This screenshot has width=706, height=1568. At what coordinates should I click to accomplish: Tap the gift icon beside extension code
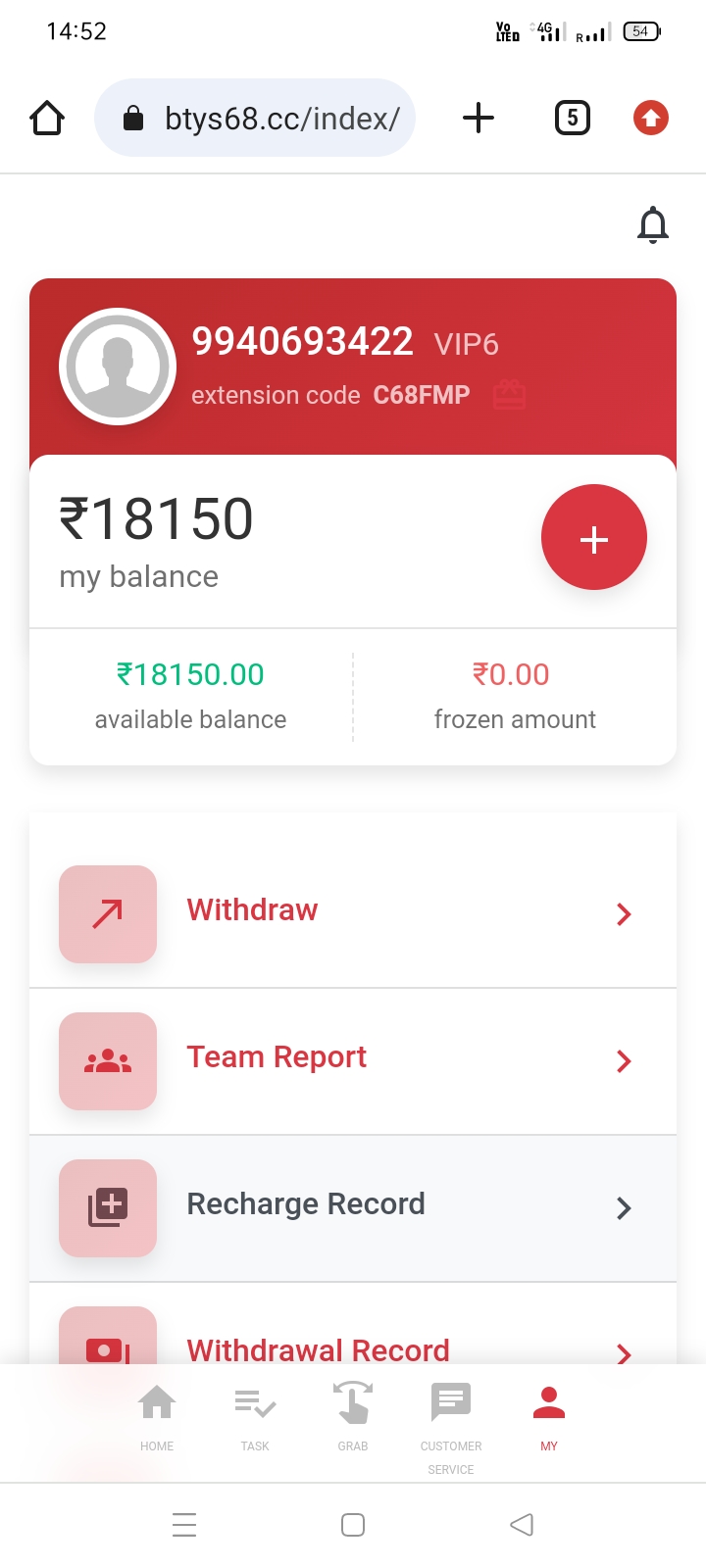tap(509, 395)
